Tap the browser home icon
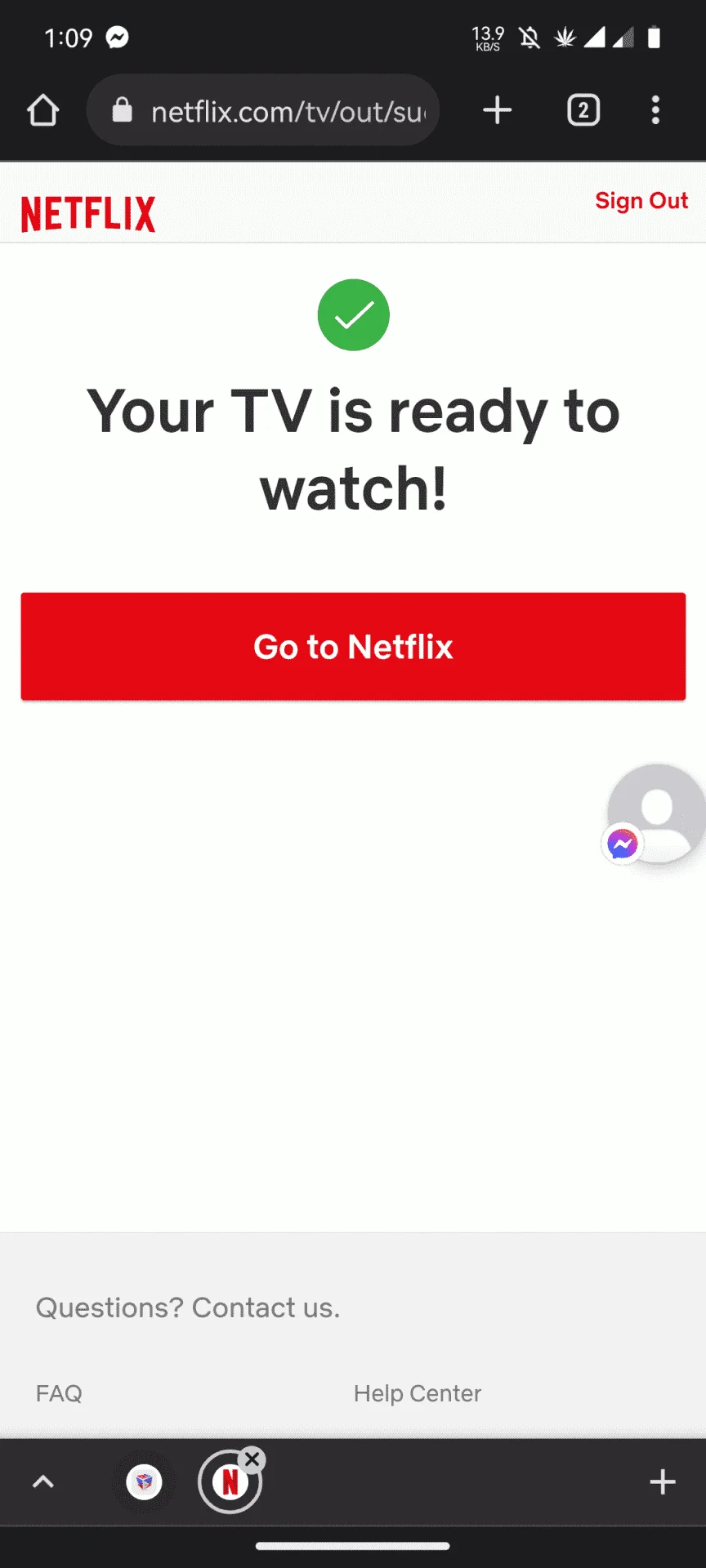 (x=43, y=110)
